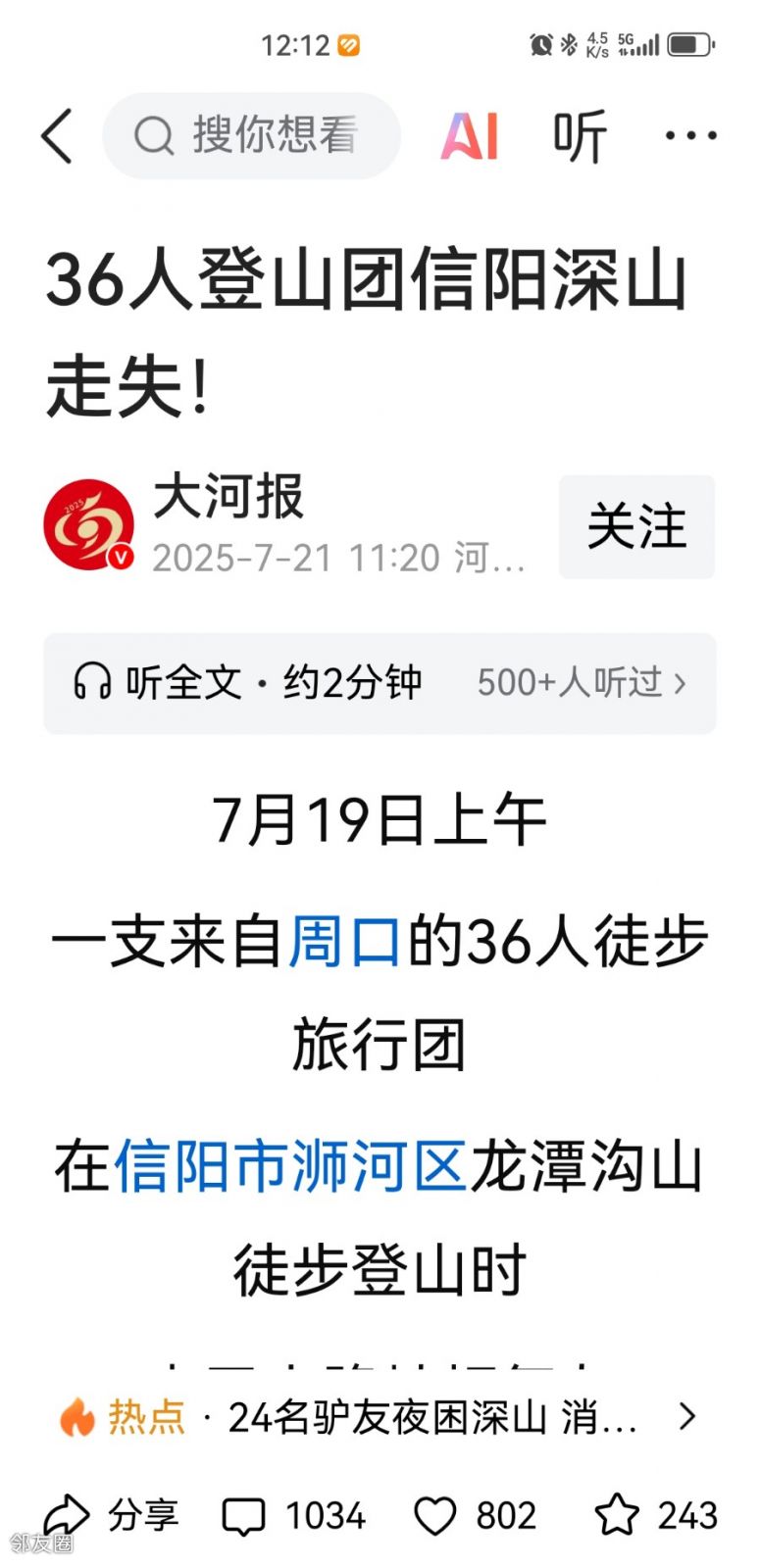Image resolution: width=760 pixels, height=1568 pixels.
Task: Go back using the top-left arrow
Action: pos(57,135)
